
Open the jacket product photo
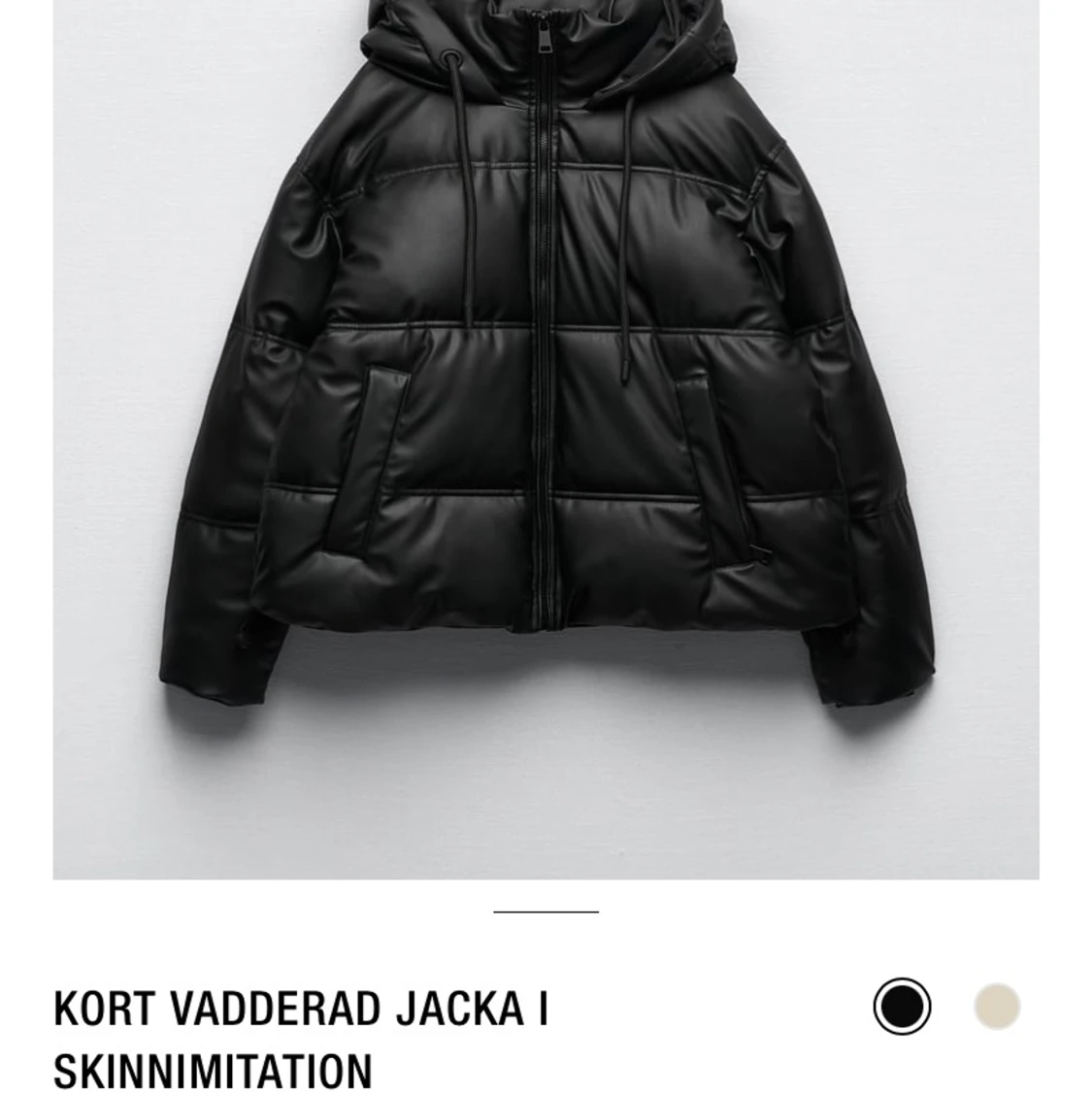(x=546, y=439)
